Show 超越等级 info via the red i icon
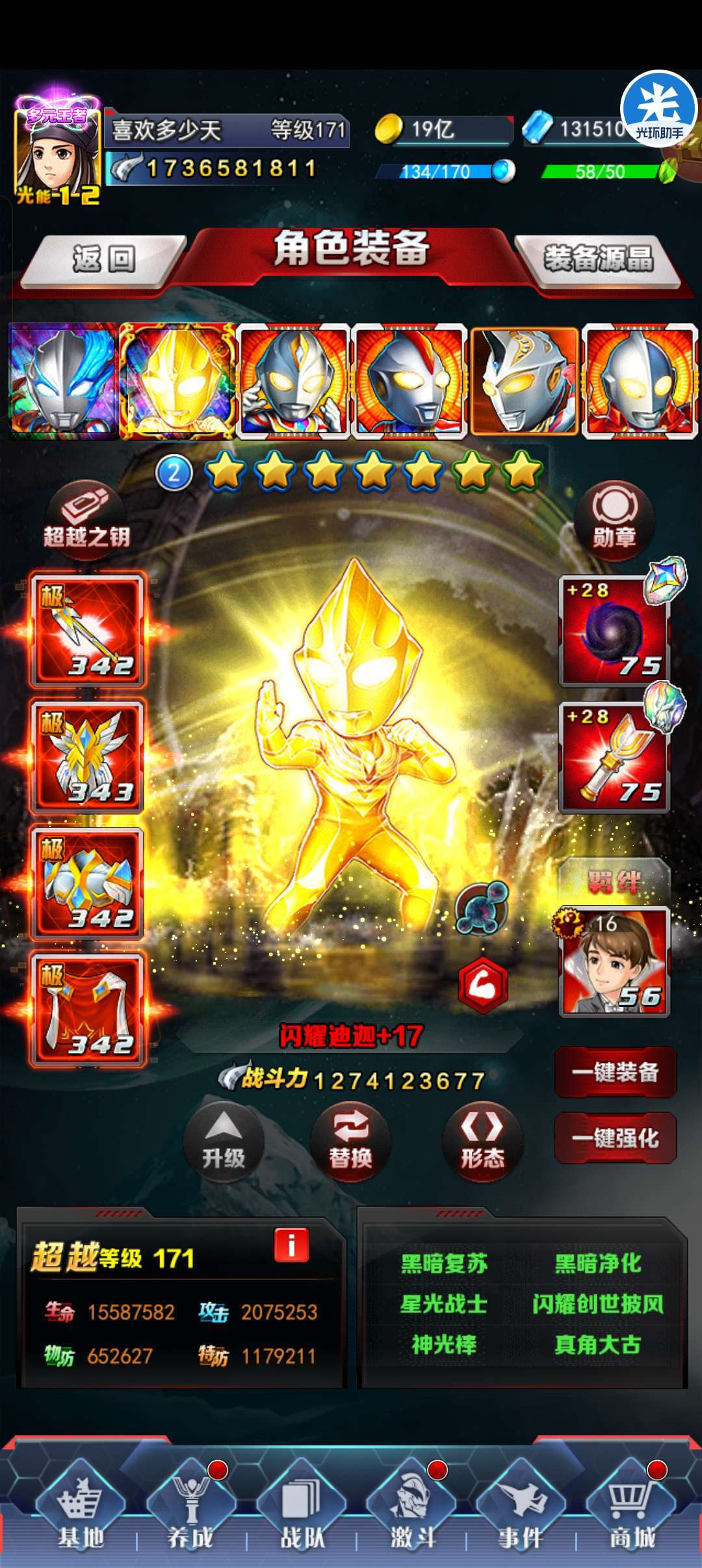 click(291, 1245)
